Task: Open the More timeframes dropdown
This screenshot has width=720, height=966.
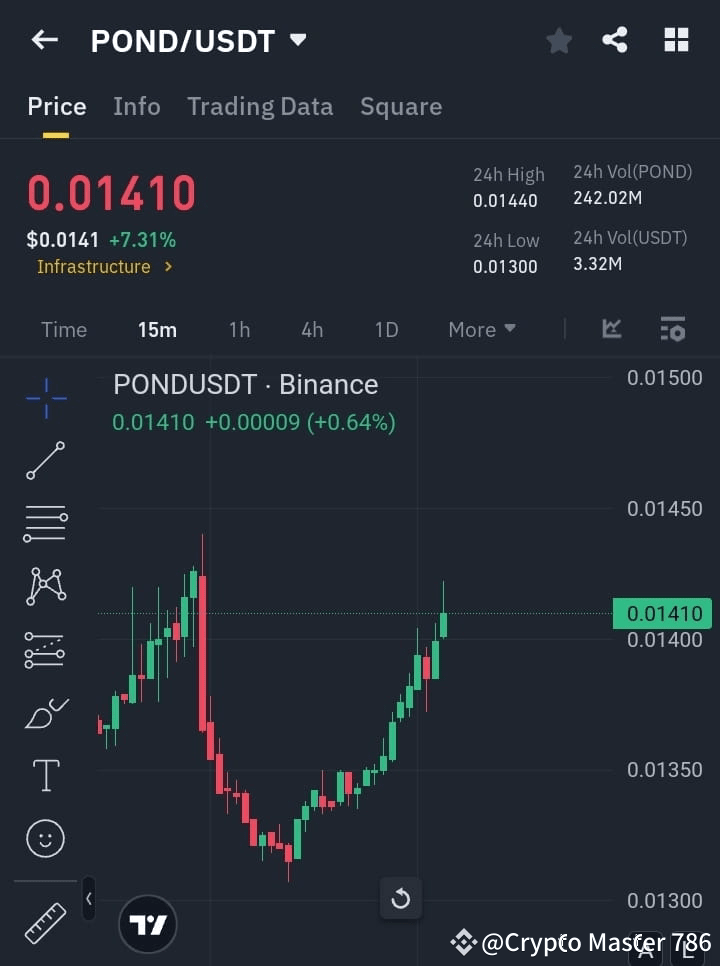Action: [x=481, y=329]
